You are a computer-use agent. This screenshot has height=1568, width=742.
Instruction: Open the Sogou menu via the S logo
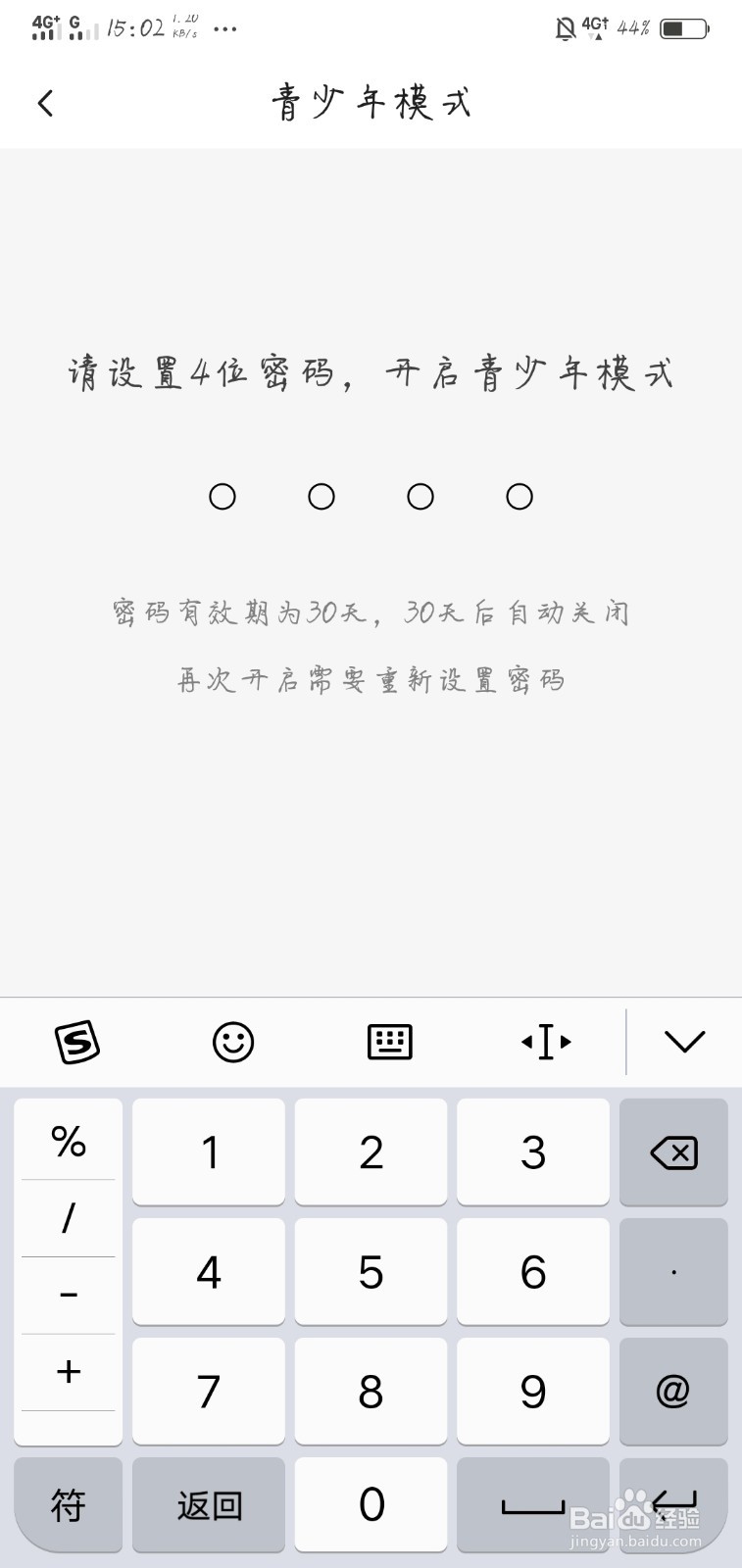click(78, 1042)
